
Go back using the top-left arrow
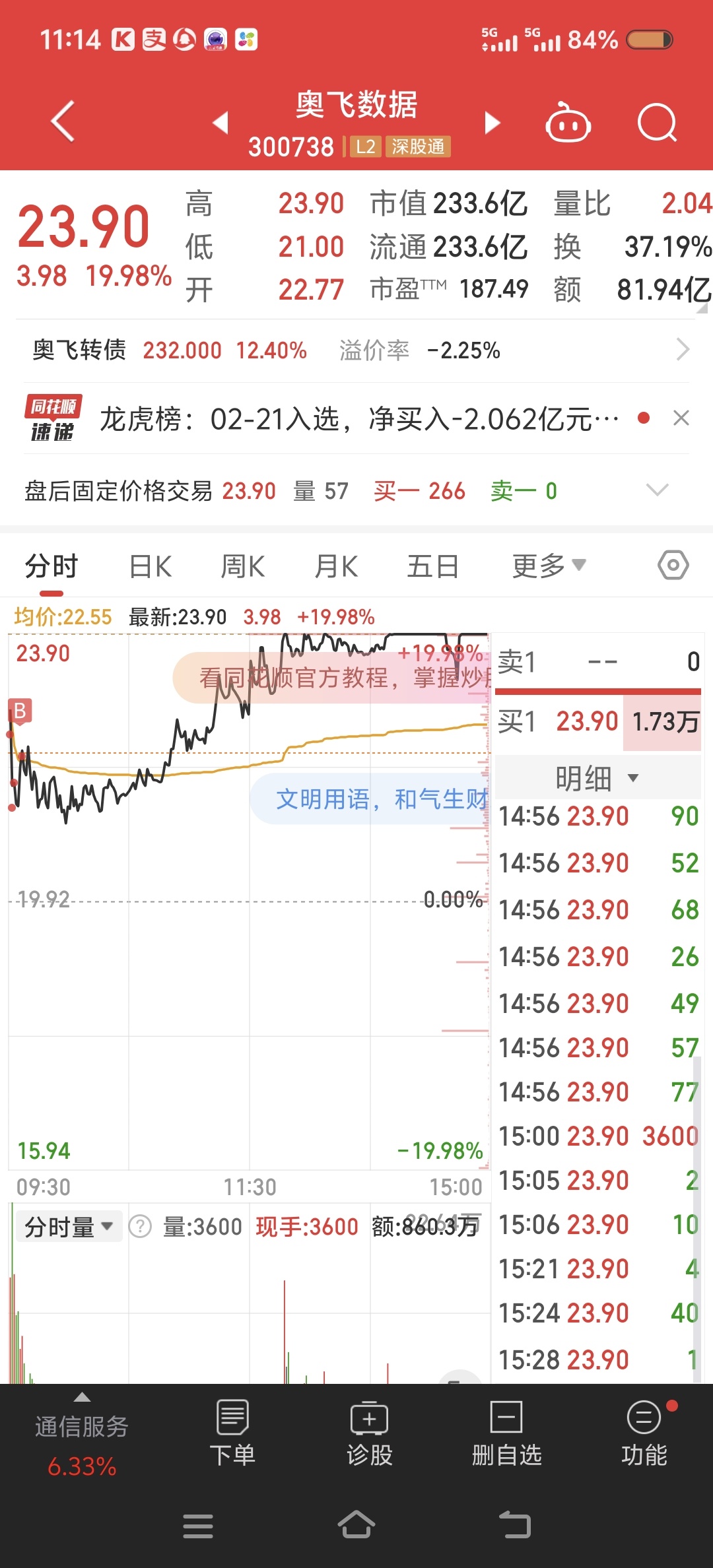[63, 121]
